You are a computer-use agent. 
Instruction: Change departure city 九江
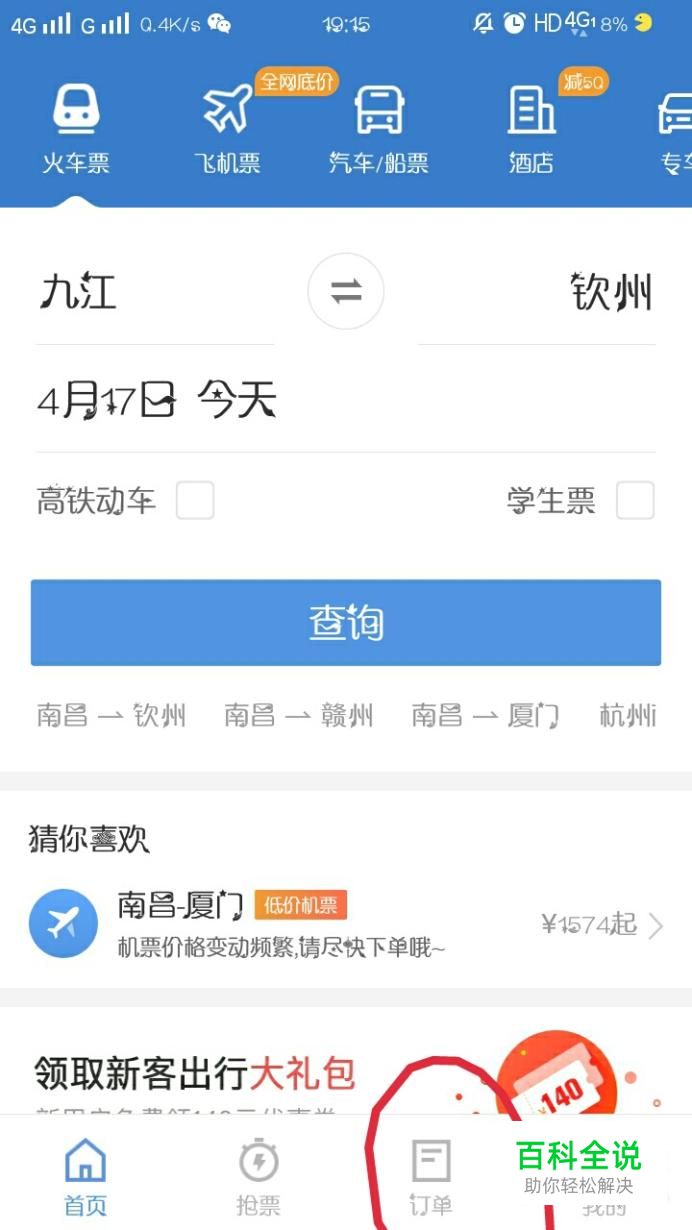click(80, 292)
